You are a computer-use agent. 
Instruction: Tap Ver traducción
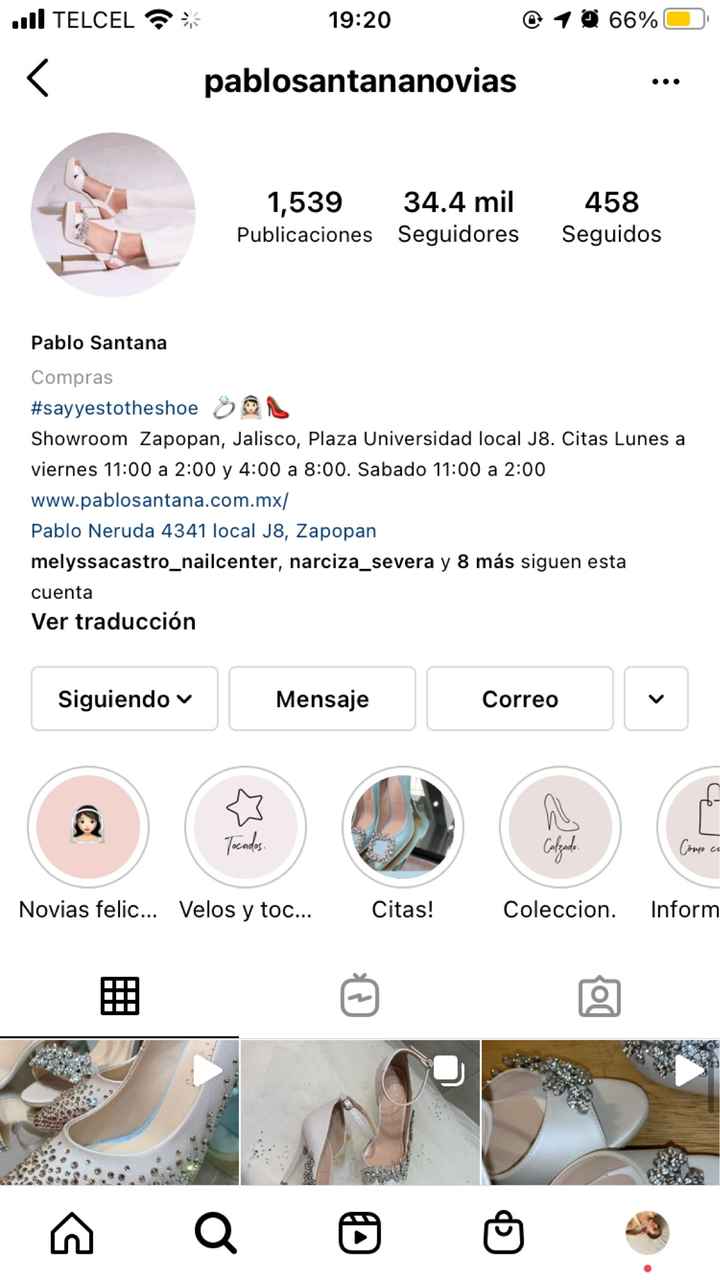113,622
